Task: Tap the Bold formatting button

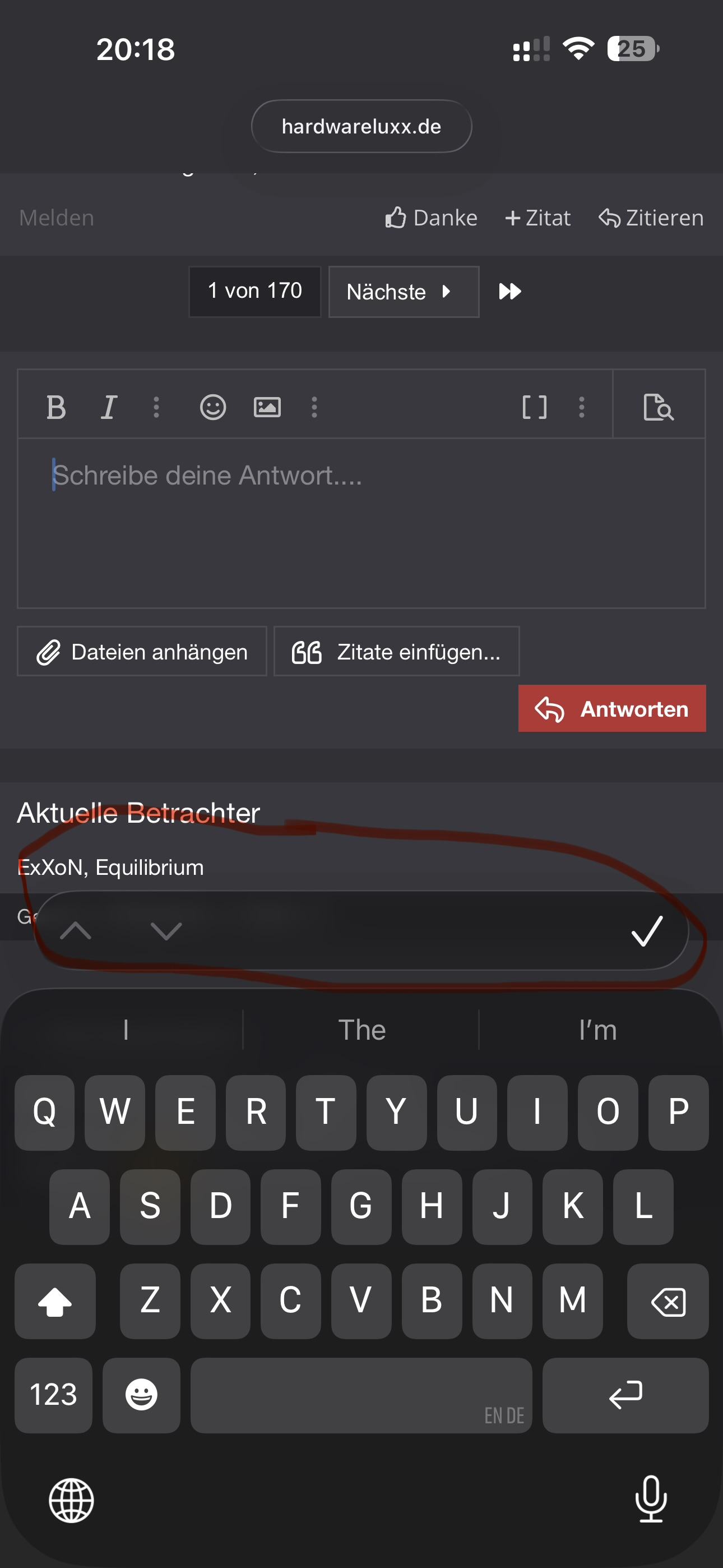Action: [x=56, y=407]
